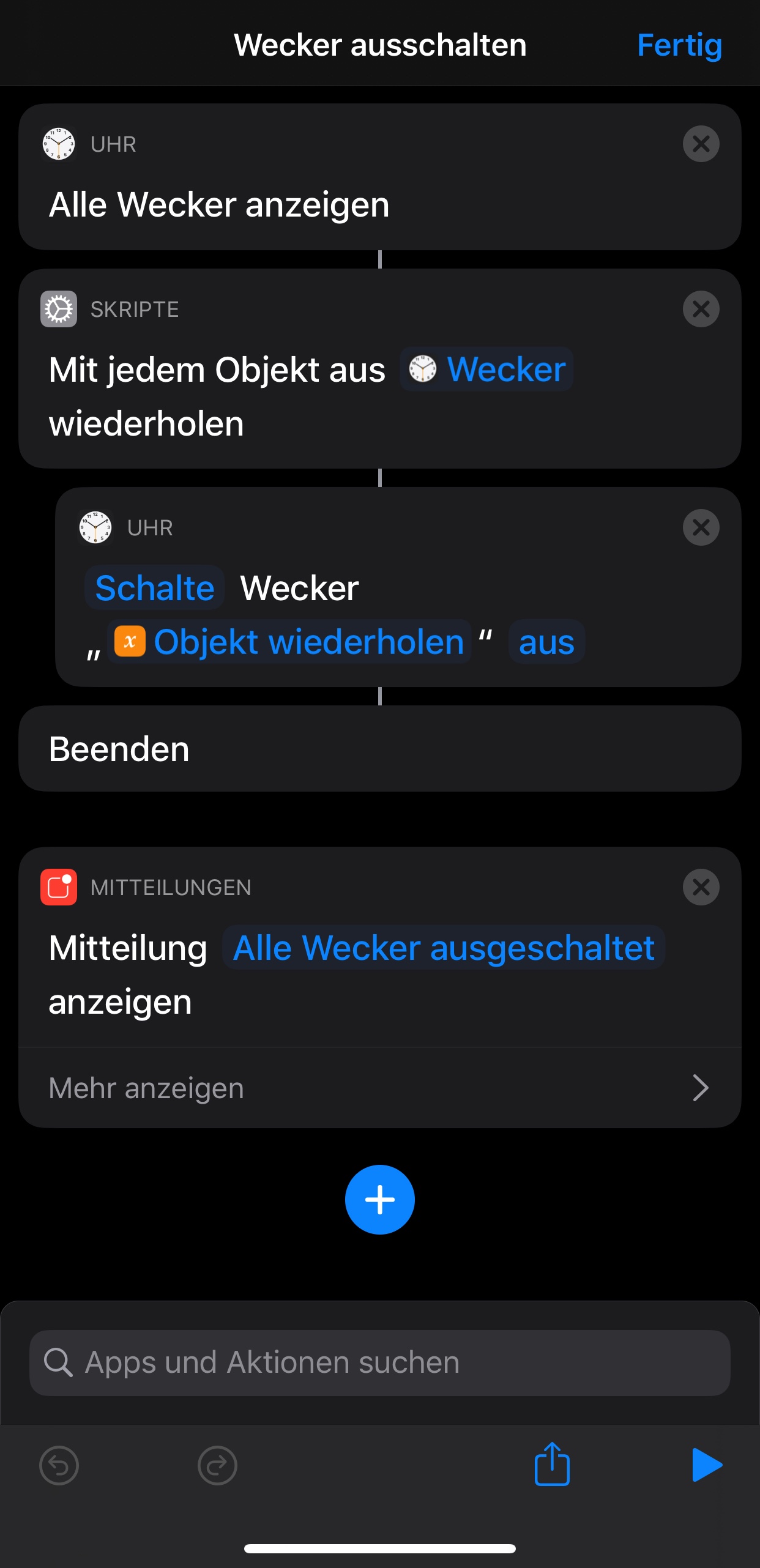
Task: Change the Wecker variable in repeat action
Action: 487,370
